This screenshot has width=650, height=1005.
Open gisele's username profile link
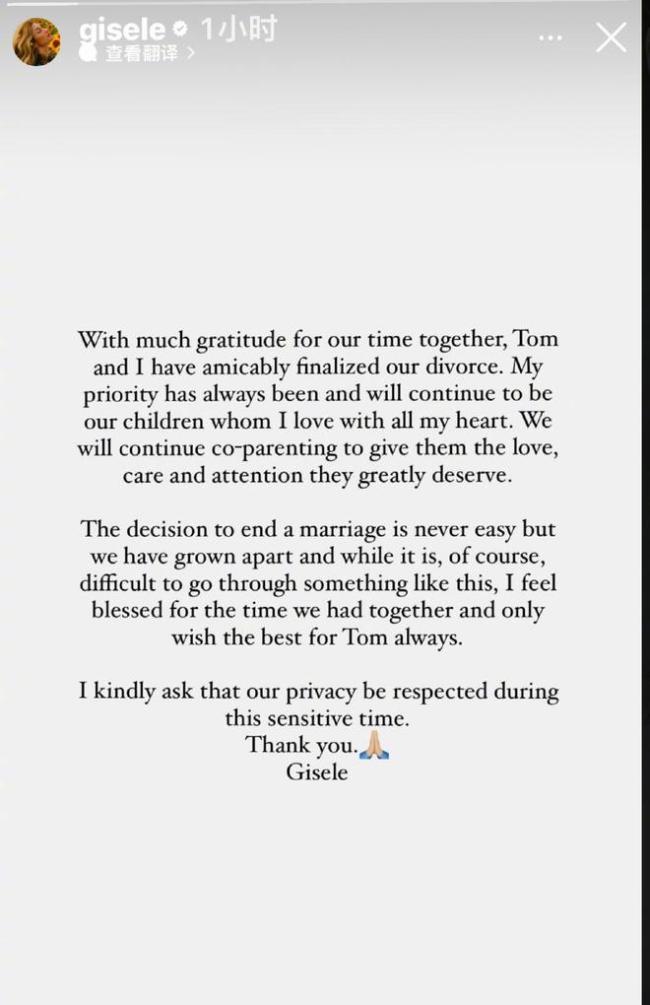tap(121, 29)
